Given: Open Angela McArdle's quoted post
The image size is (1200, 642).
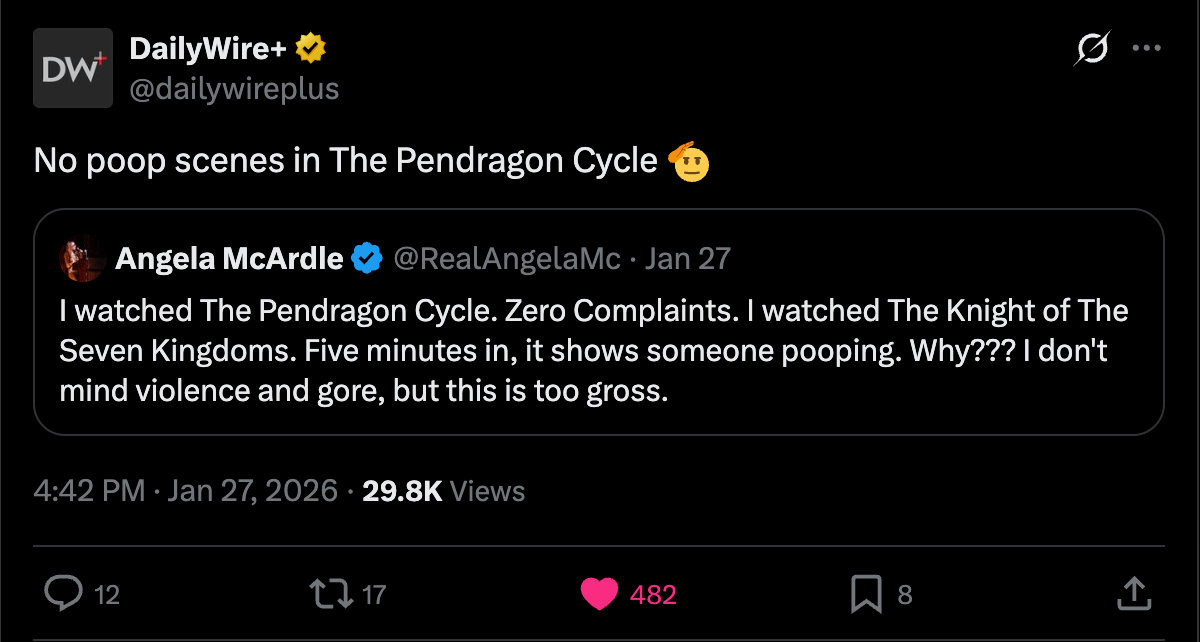Looking at the screenshot, I should pyautogui.click(x=599, y=322).
